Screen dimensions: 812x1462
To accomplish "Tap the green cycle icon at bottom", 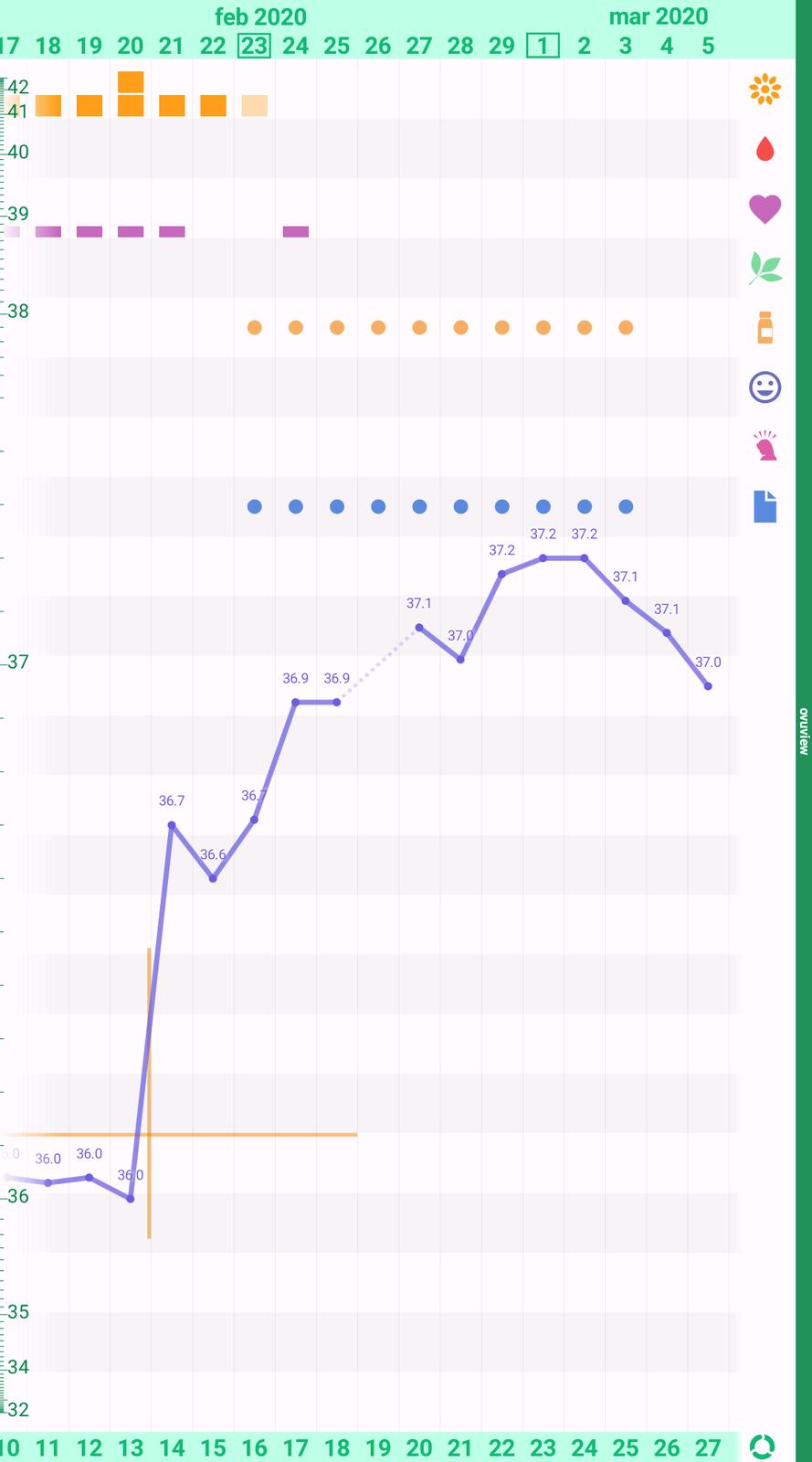I will coord(762,1446).
